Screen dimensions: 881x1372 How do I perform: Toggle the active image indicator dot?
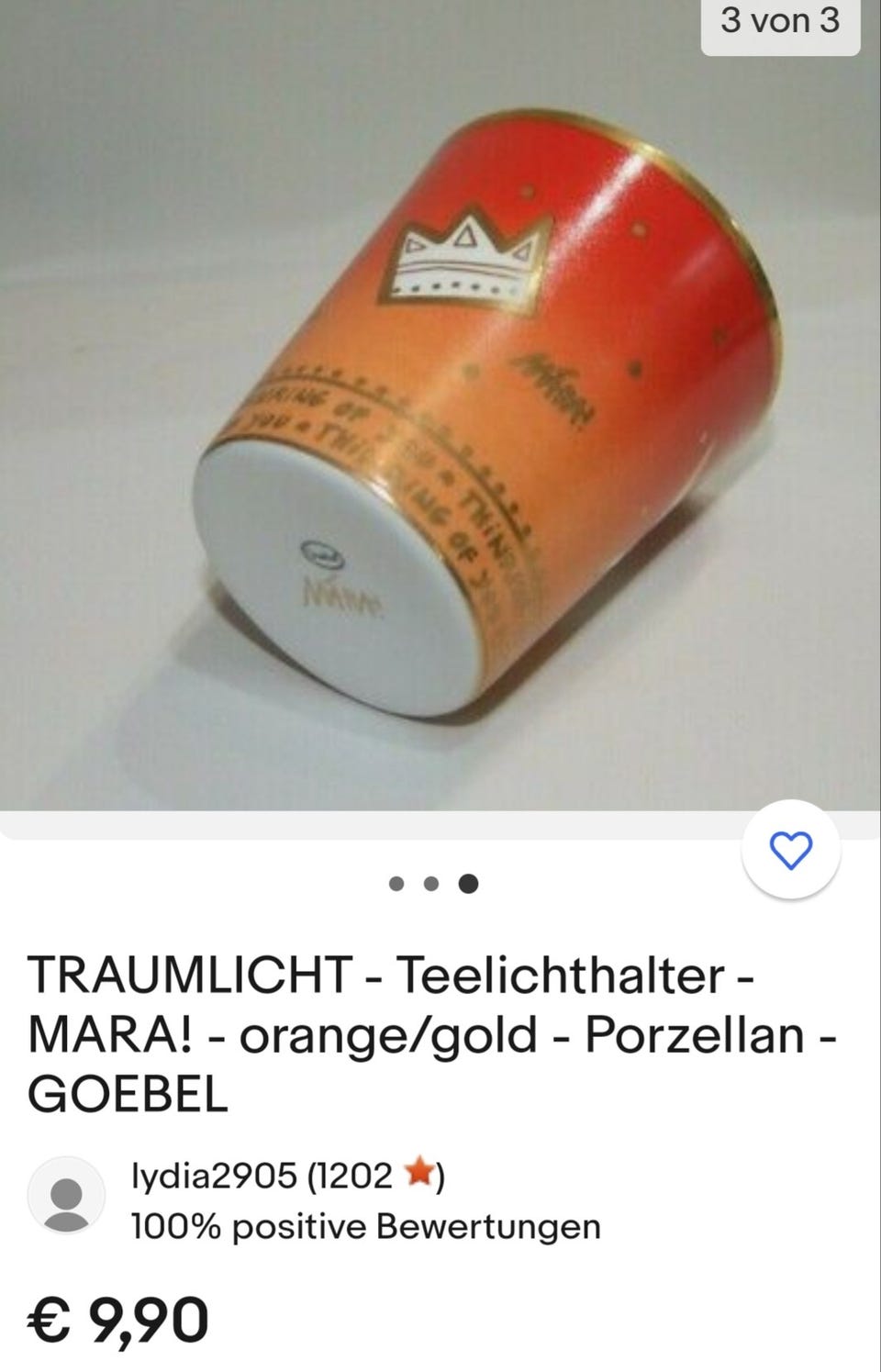470,884
